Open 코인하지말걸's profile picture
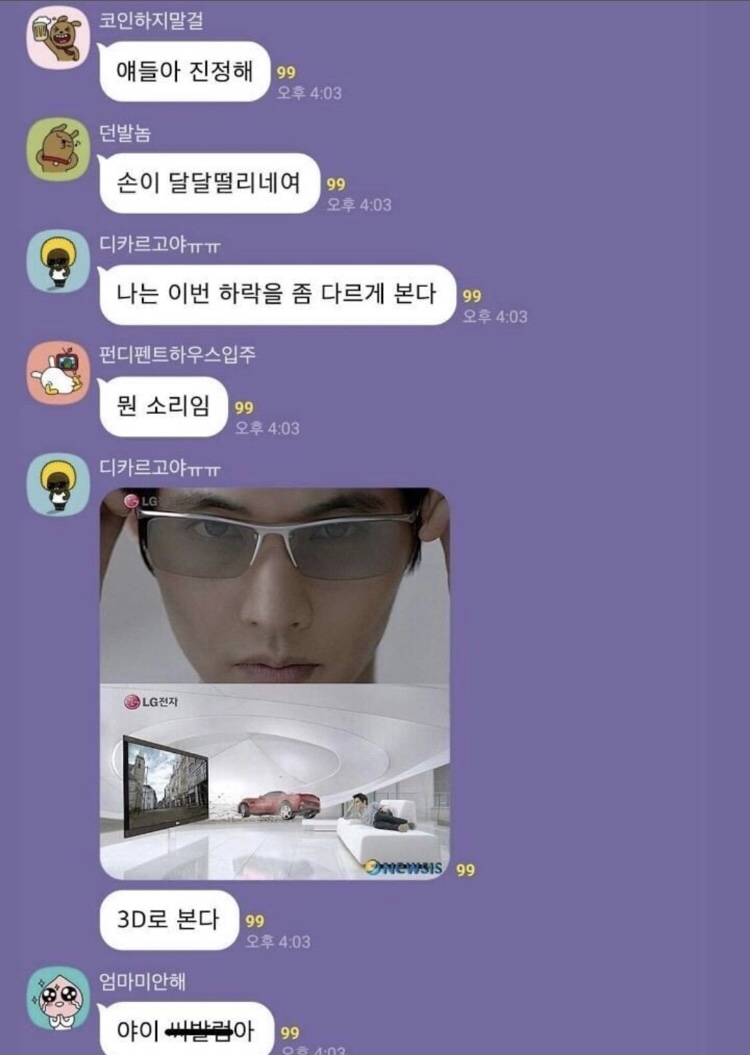 click(58, 37)
